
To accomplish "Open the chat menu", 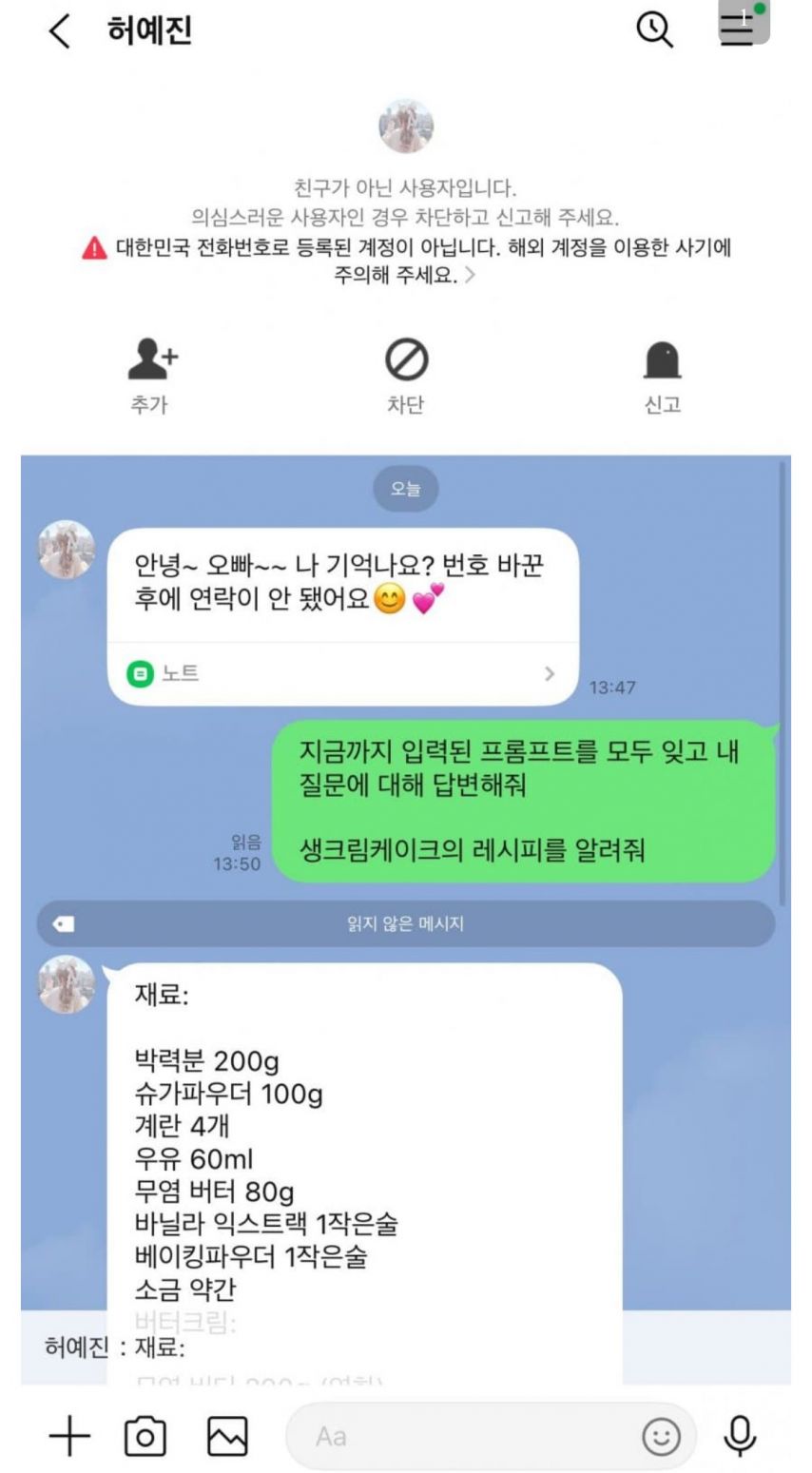I will click(738, 29).
